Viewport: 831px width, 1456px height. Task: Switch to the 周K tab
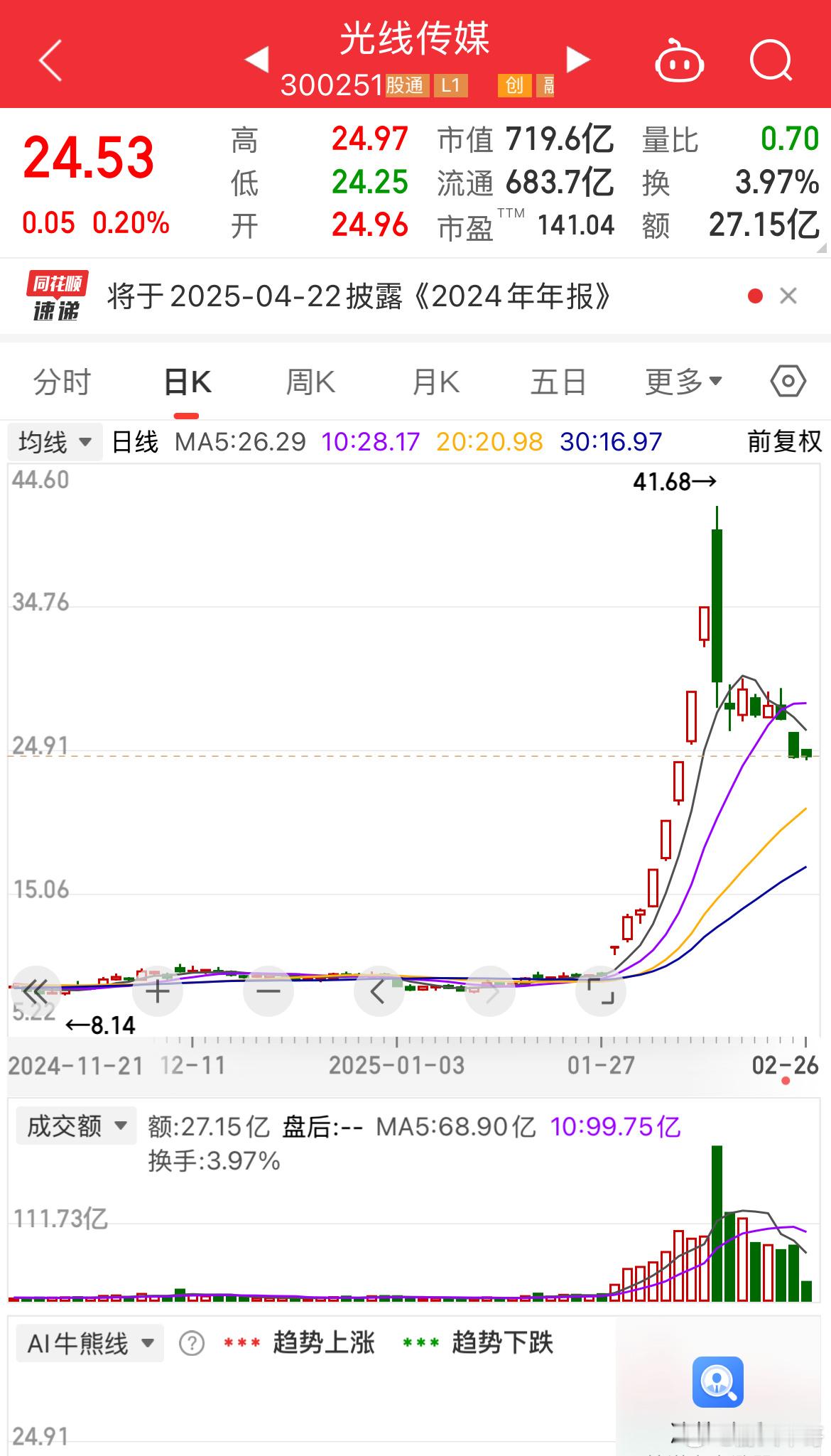coord(310,382)
